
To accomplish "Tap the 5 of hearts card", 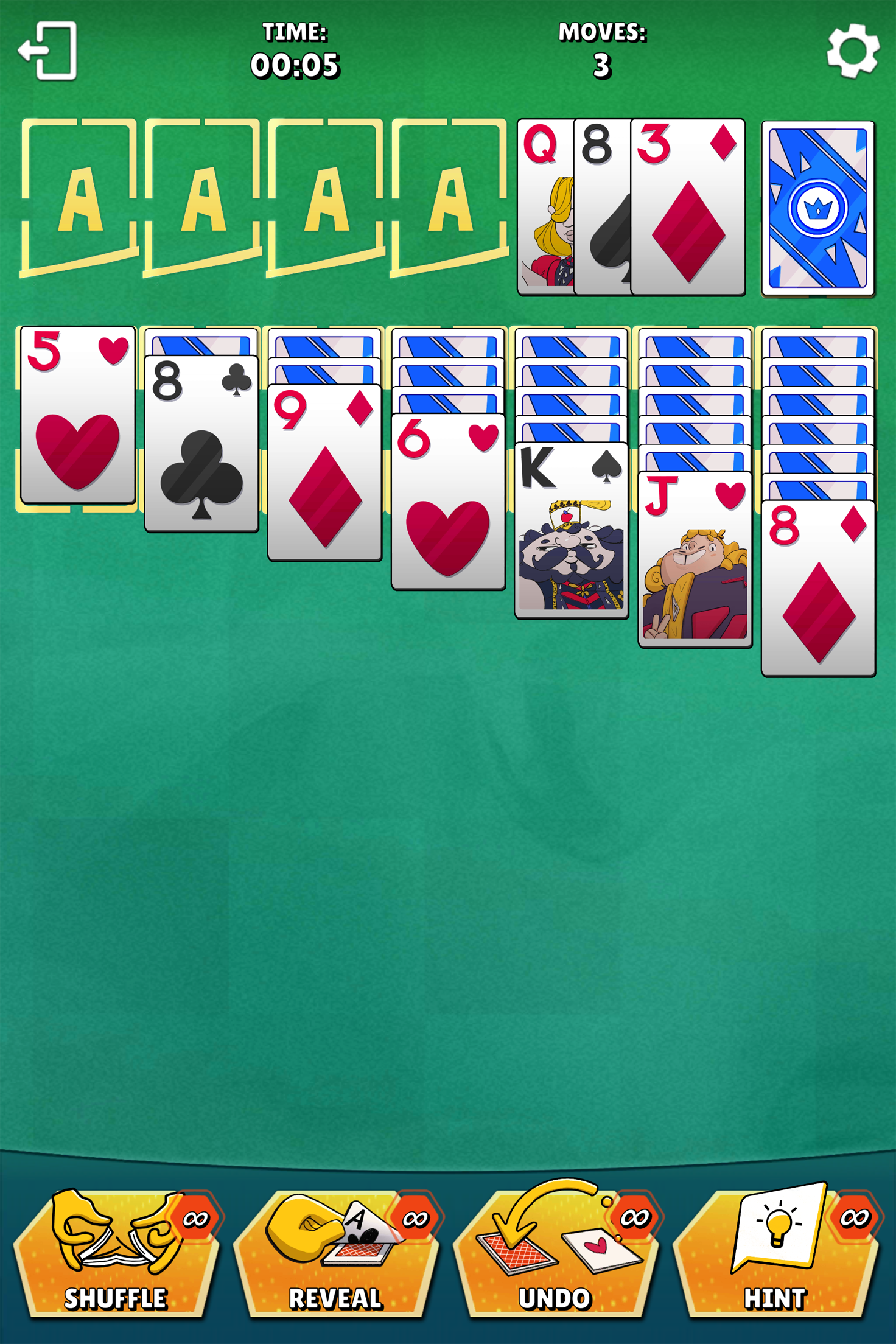I will 78,415.
